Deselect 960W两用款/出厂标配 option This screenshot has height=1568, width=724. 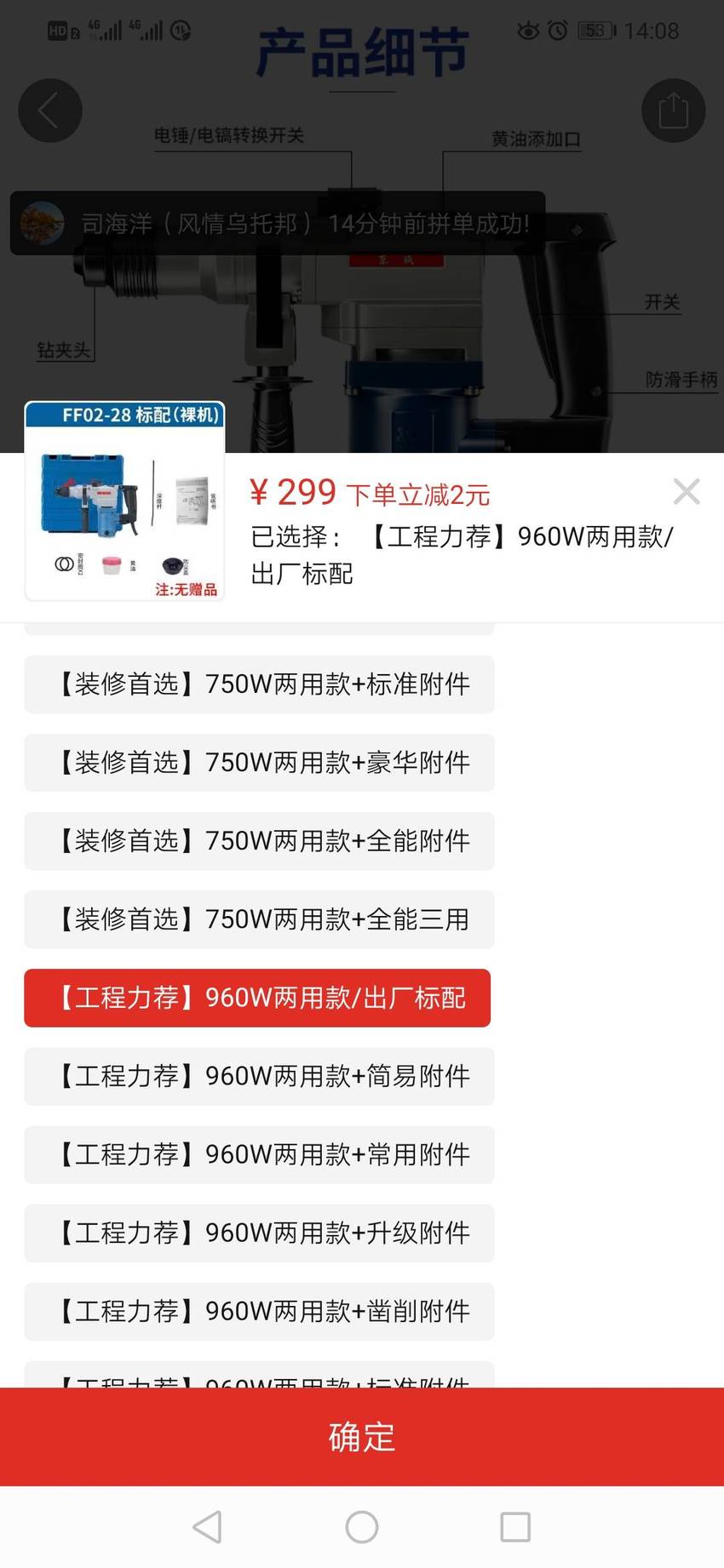tap(257, 998)
